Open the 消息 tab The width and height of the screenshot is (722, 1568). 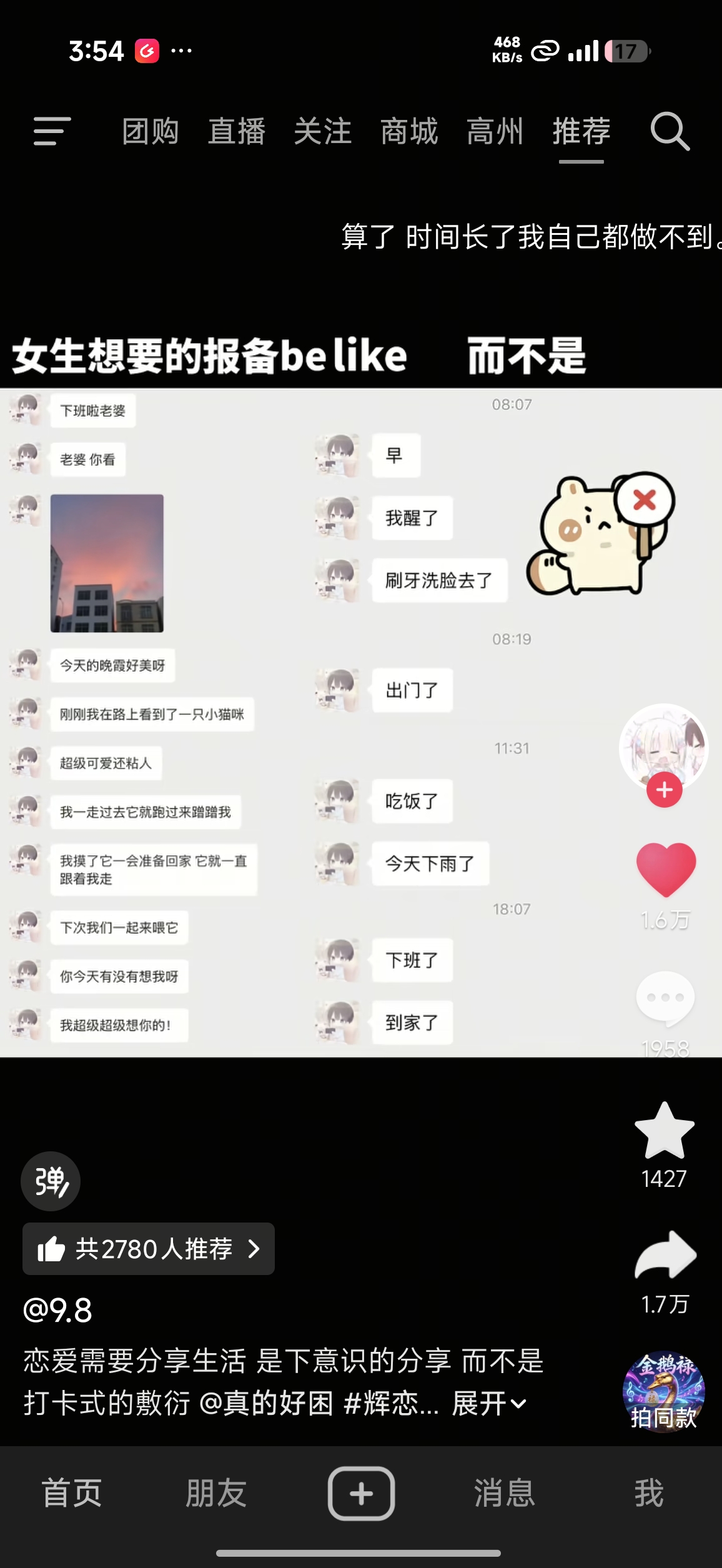tap(505, 1493)
